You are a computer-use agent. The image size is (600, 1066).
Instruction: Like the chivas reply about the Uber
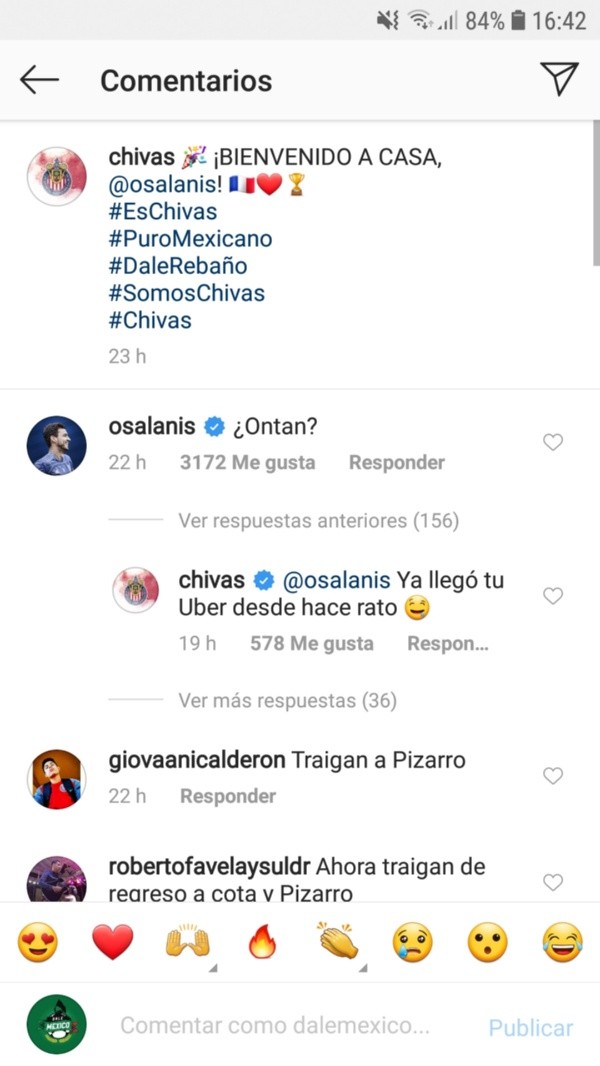[552, 596]
